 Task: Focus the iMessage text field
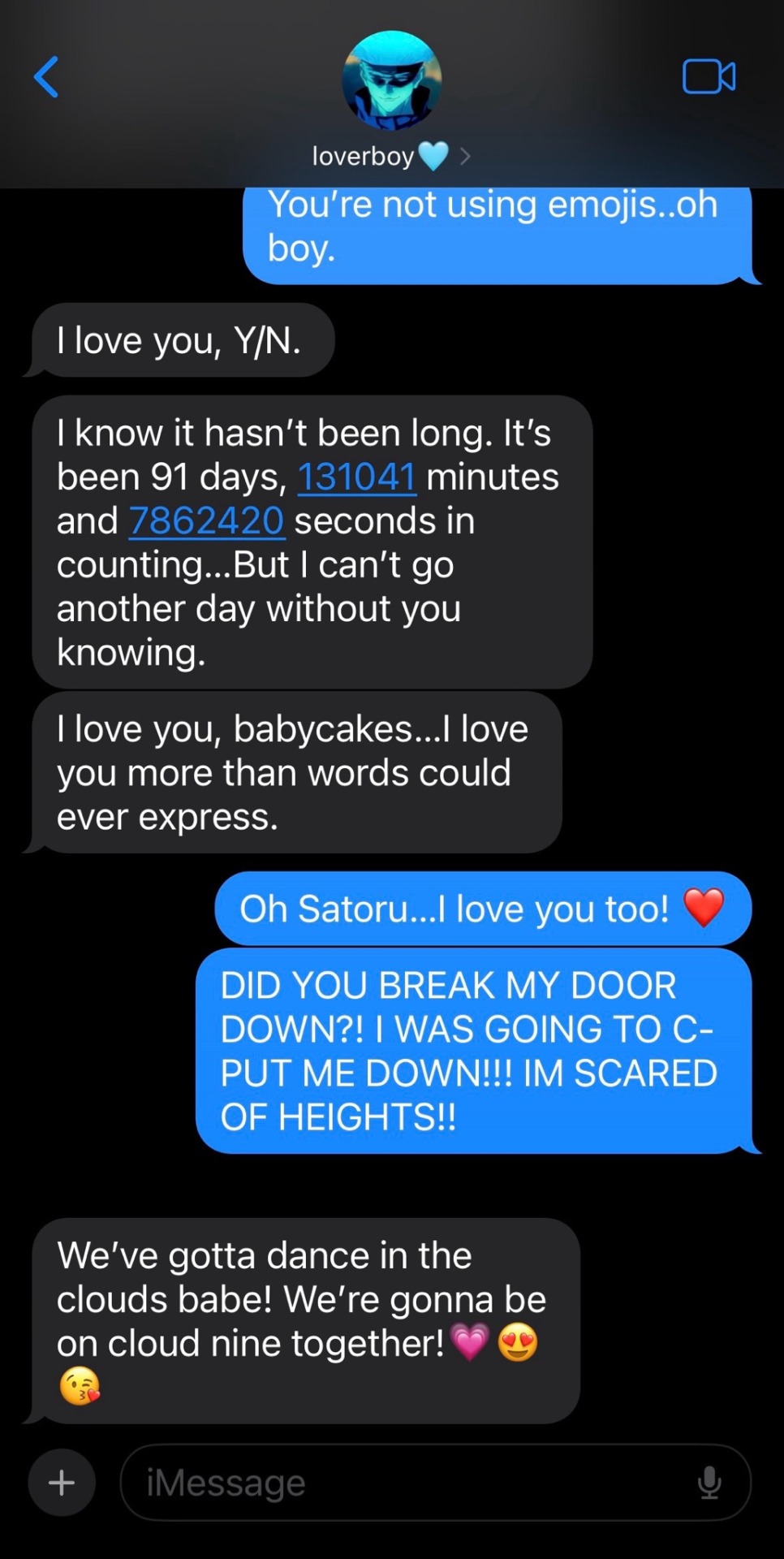(x=406, y=1482)
